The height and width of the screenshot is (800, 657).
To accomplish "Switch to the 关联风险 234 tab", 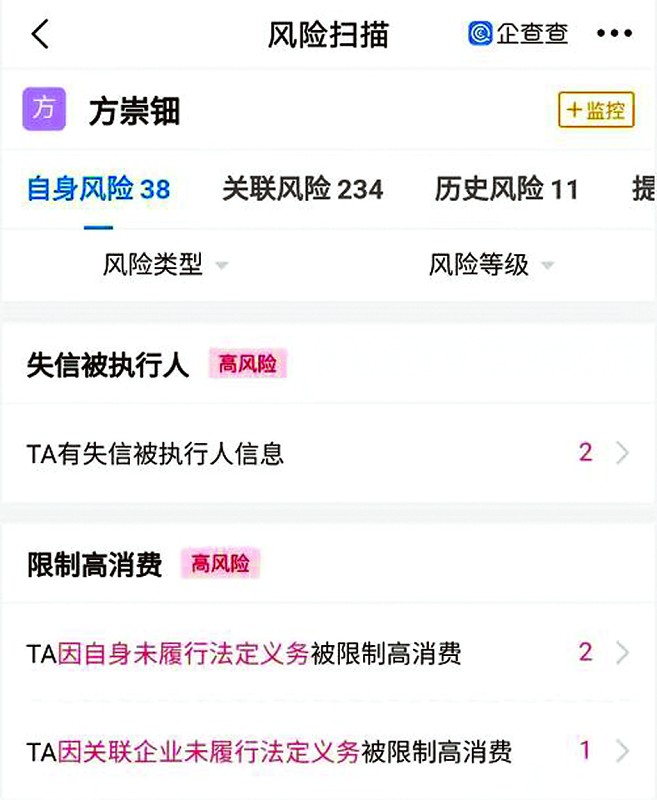I will 302,189.
